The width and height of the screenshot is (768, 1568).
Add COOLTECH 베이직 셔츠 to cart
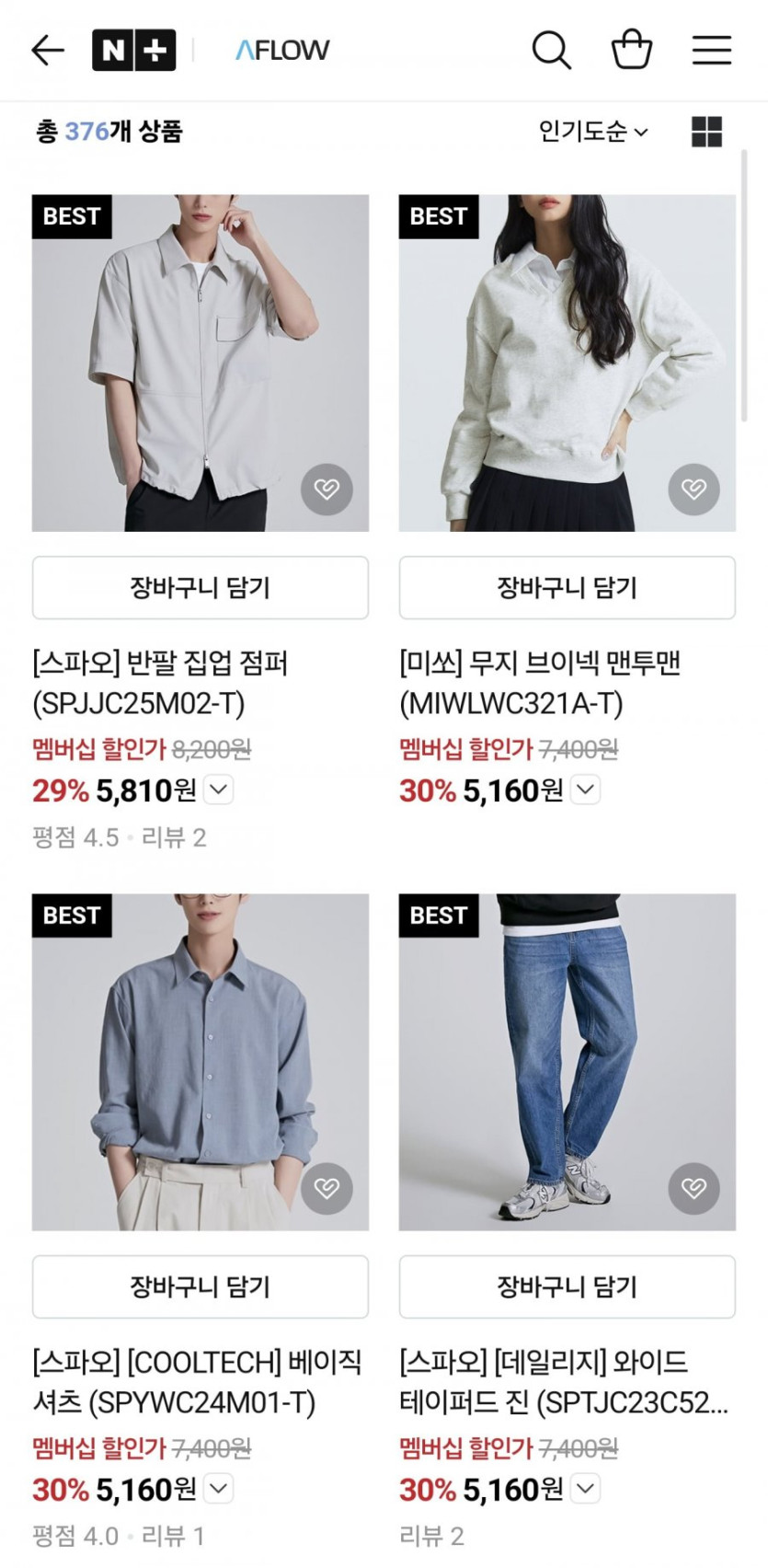pos(201,1286)
